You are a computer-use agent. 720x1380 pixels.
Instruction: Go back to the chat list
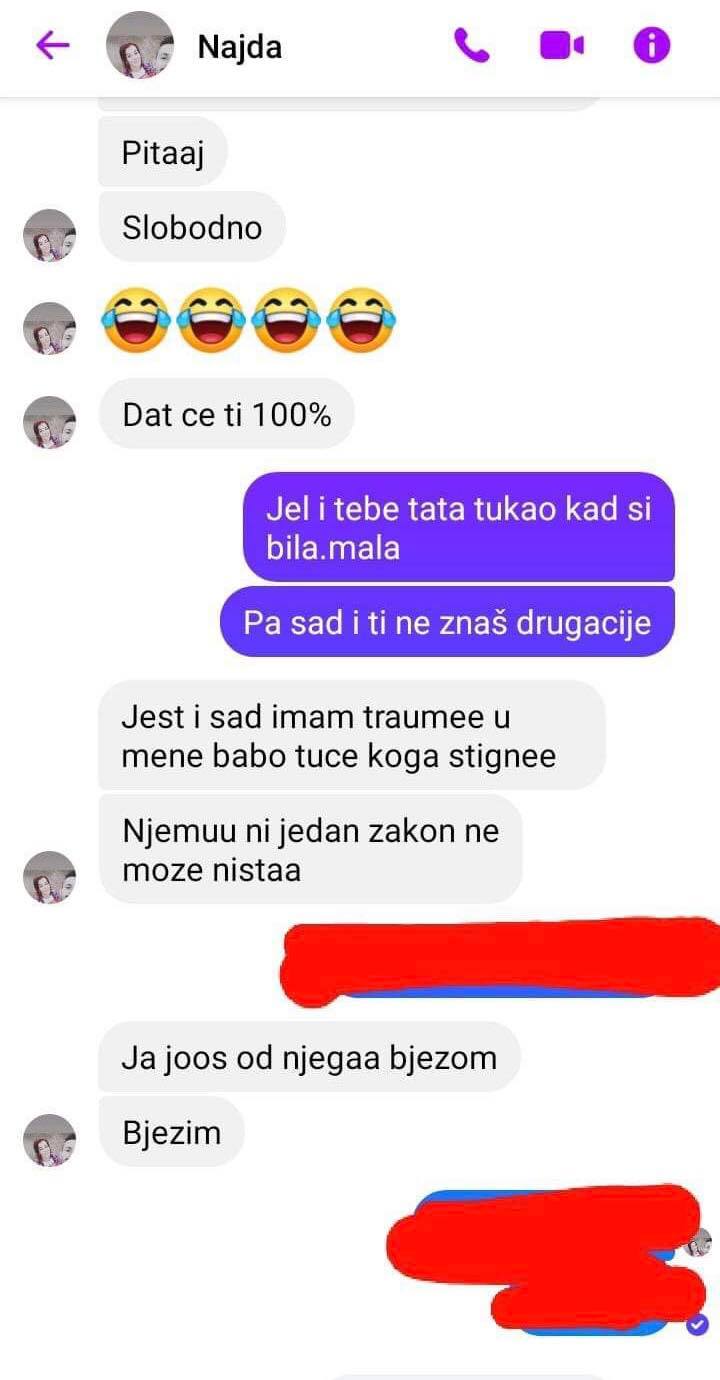pos(52,45)
